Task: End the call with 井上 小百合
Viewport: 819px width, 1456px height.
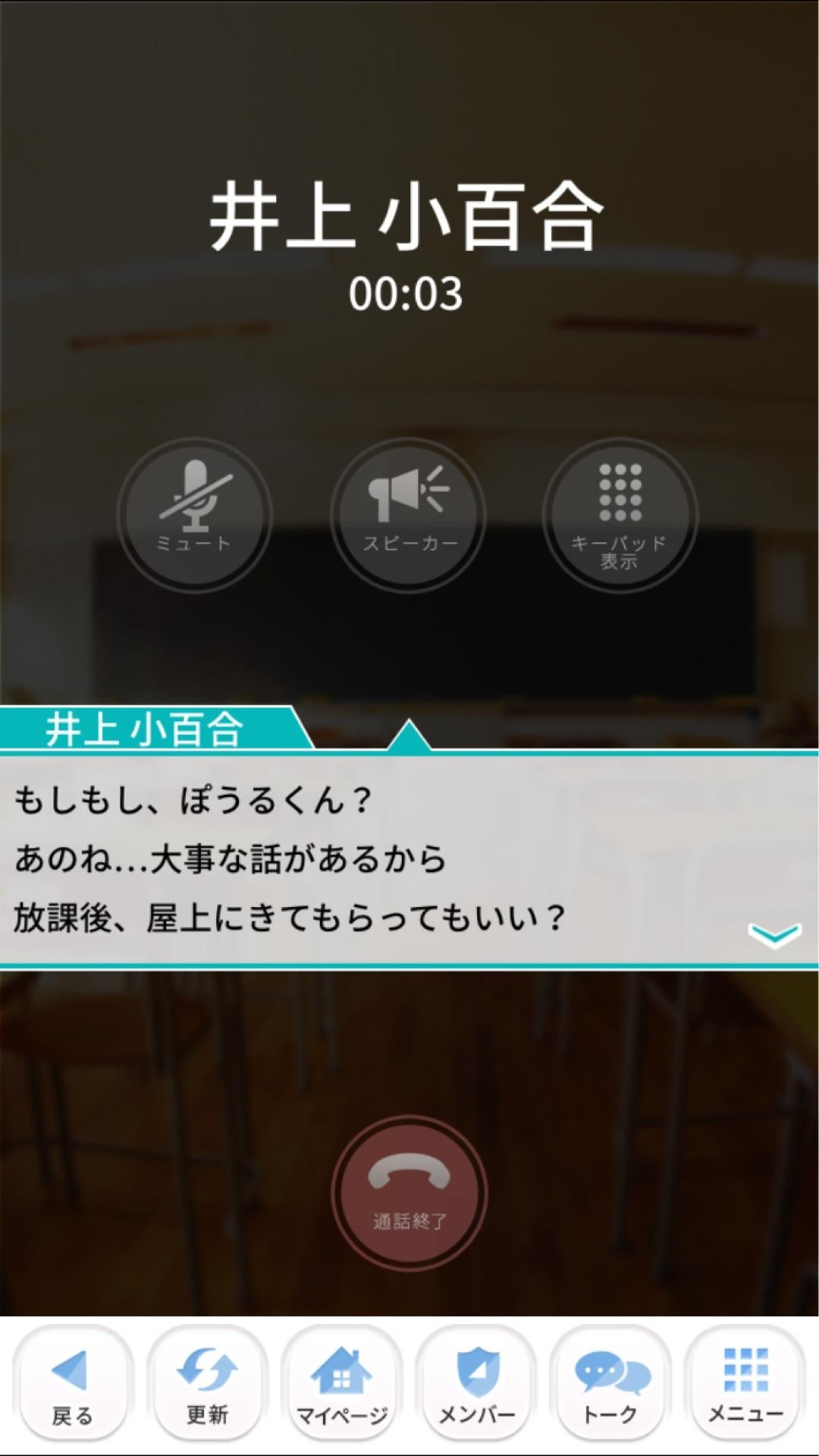Action: click(x=409, y=1191)
